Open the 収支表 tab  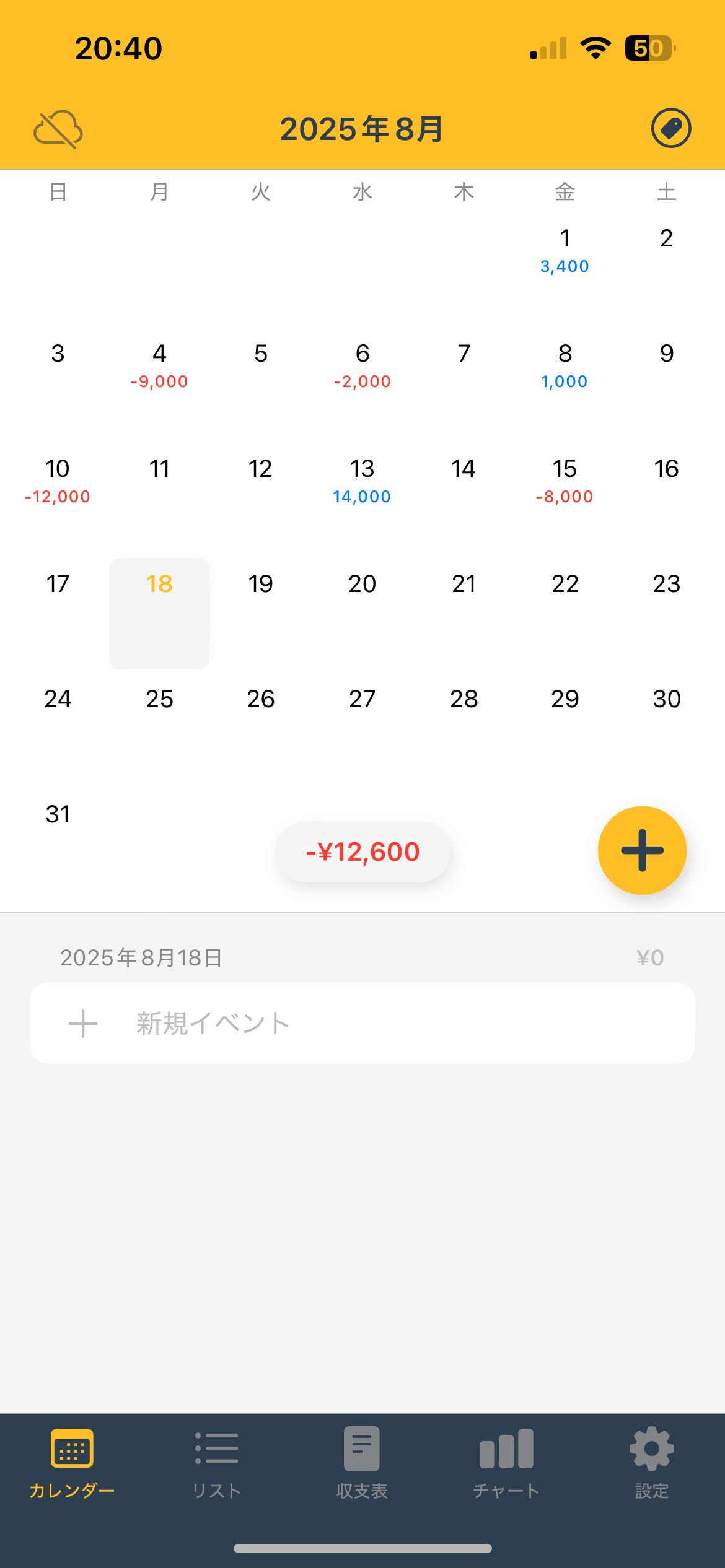362,1464
